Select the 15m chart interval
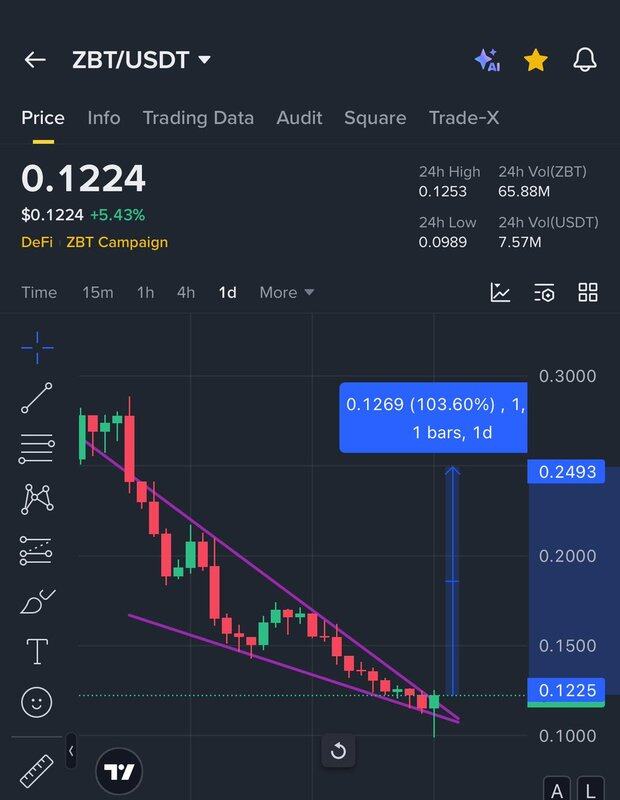The width and height of the screenshot is (620, 800). pyautogui.click(x=98, y=292)
